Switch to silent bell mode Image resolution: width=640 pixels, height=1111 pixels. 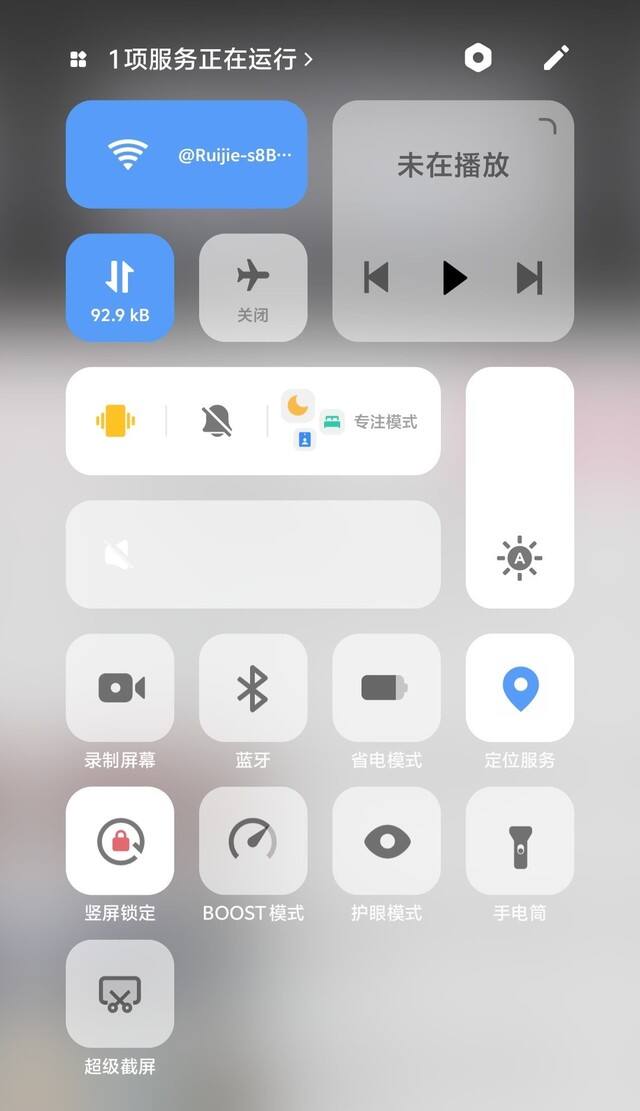217,420
